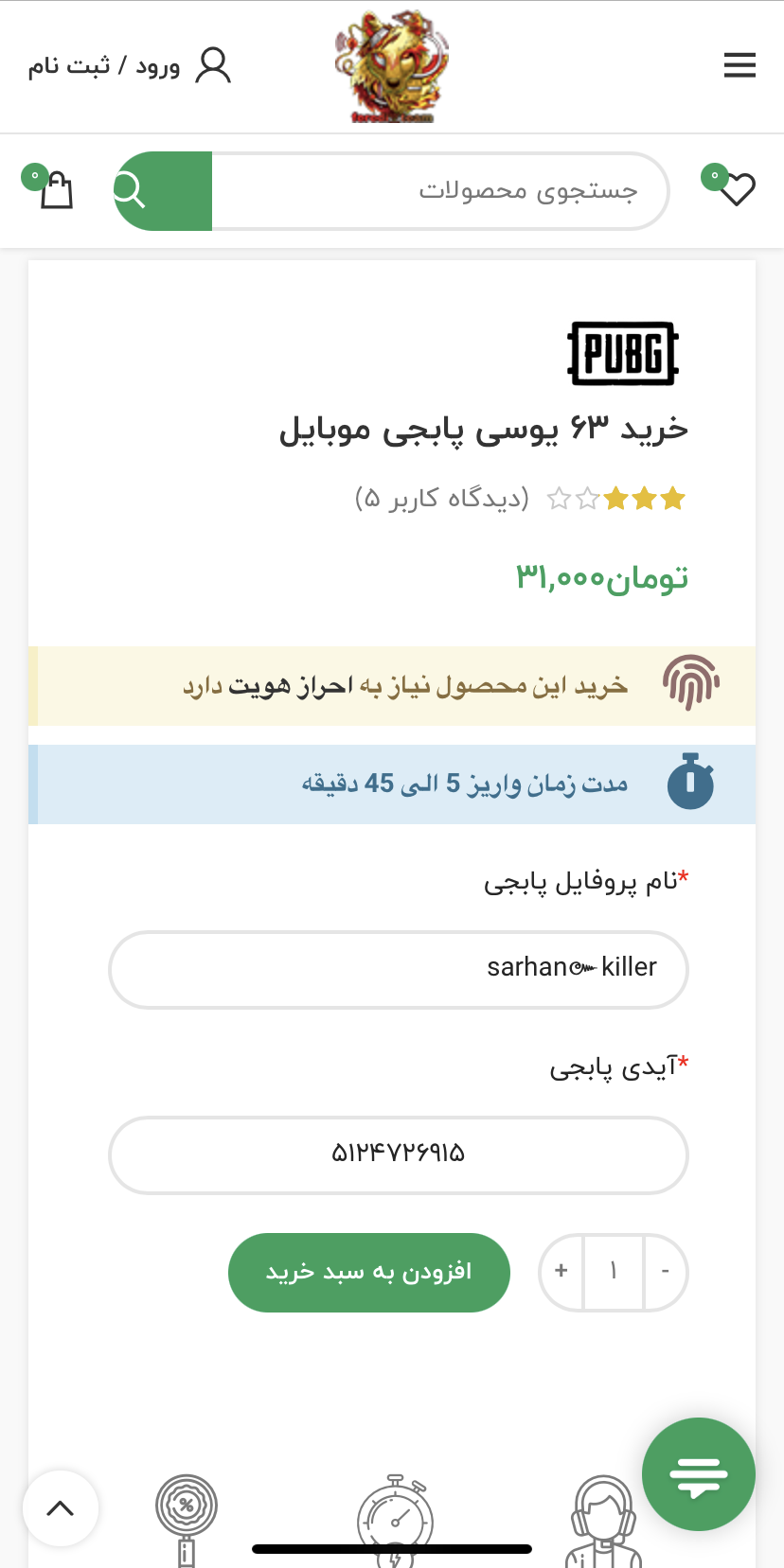The width and height of the screenshot is (784, 1568).
Task: Tap the product search field
Action: tap(439, 191)
